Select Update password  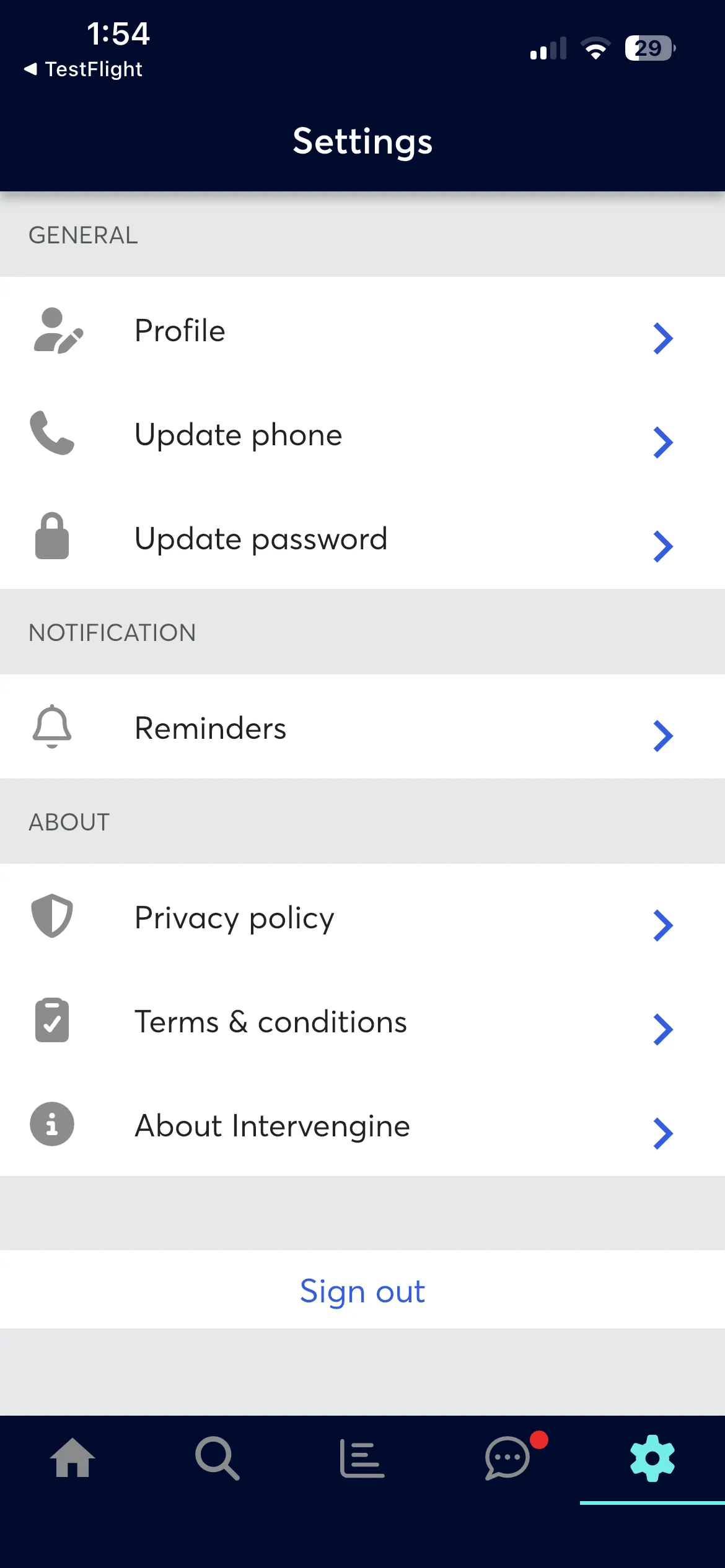362,538
